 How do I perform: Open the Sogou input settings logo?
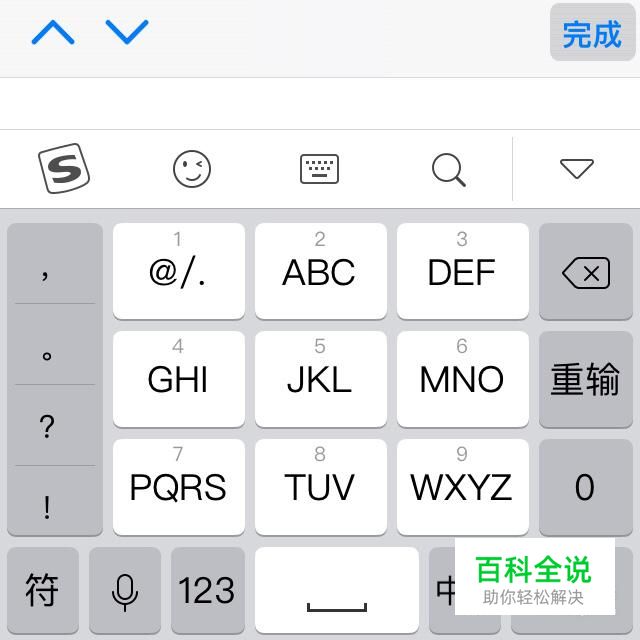coord(64,169)
